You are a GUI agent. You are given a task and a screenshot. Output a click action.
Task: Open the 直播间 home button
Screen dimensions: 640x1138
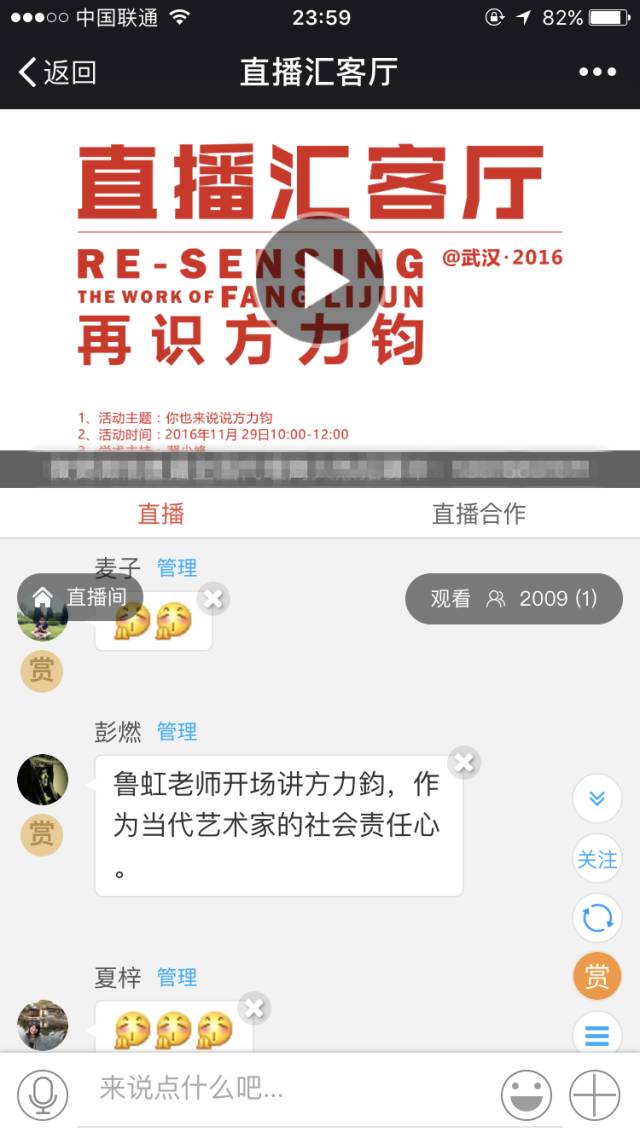click(80, 597)
